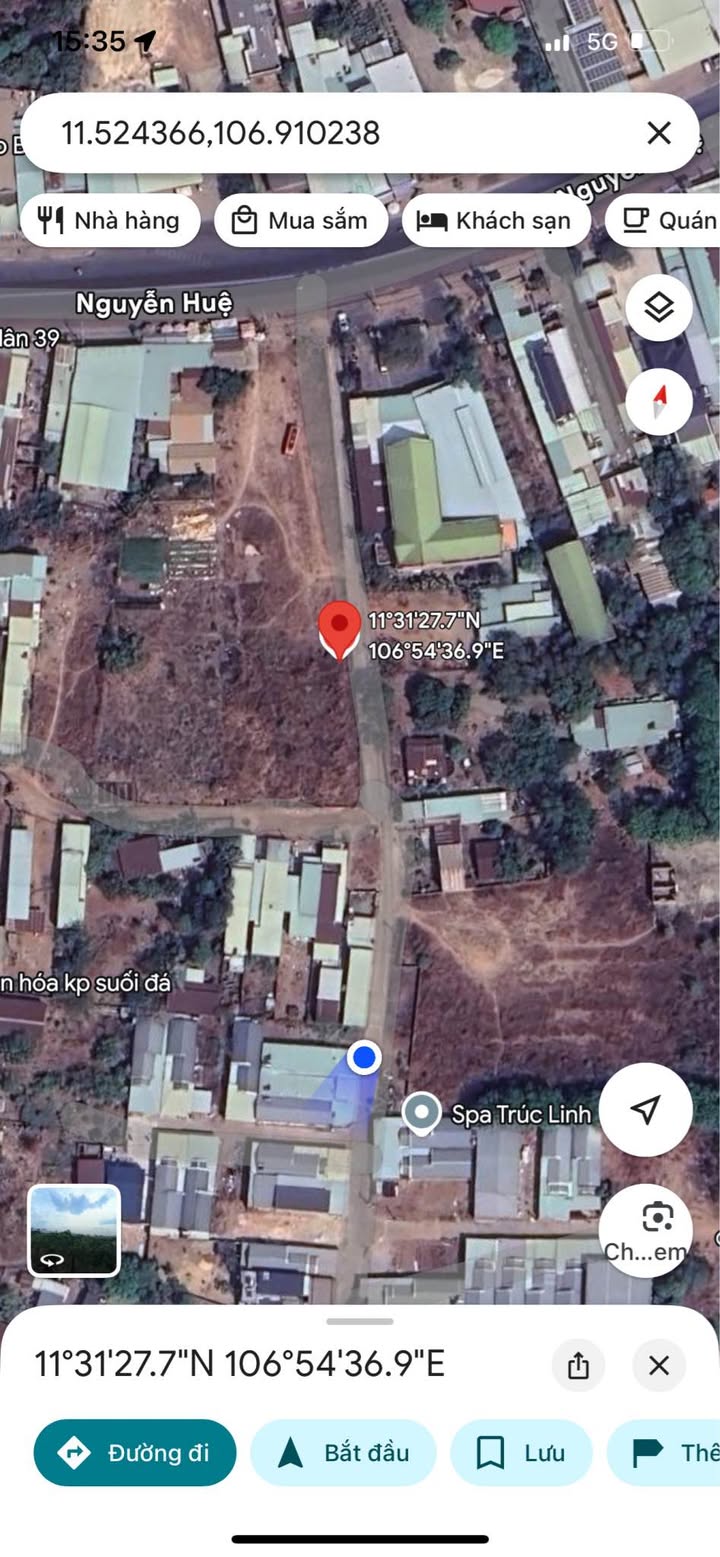Center the map on my location

[x=646, y=1109]
